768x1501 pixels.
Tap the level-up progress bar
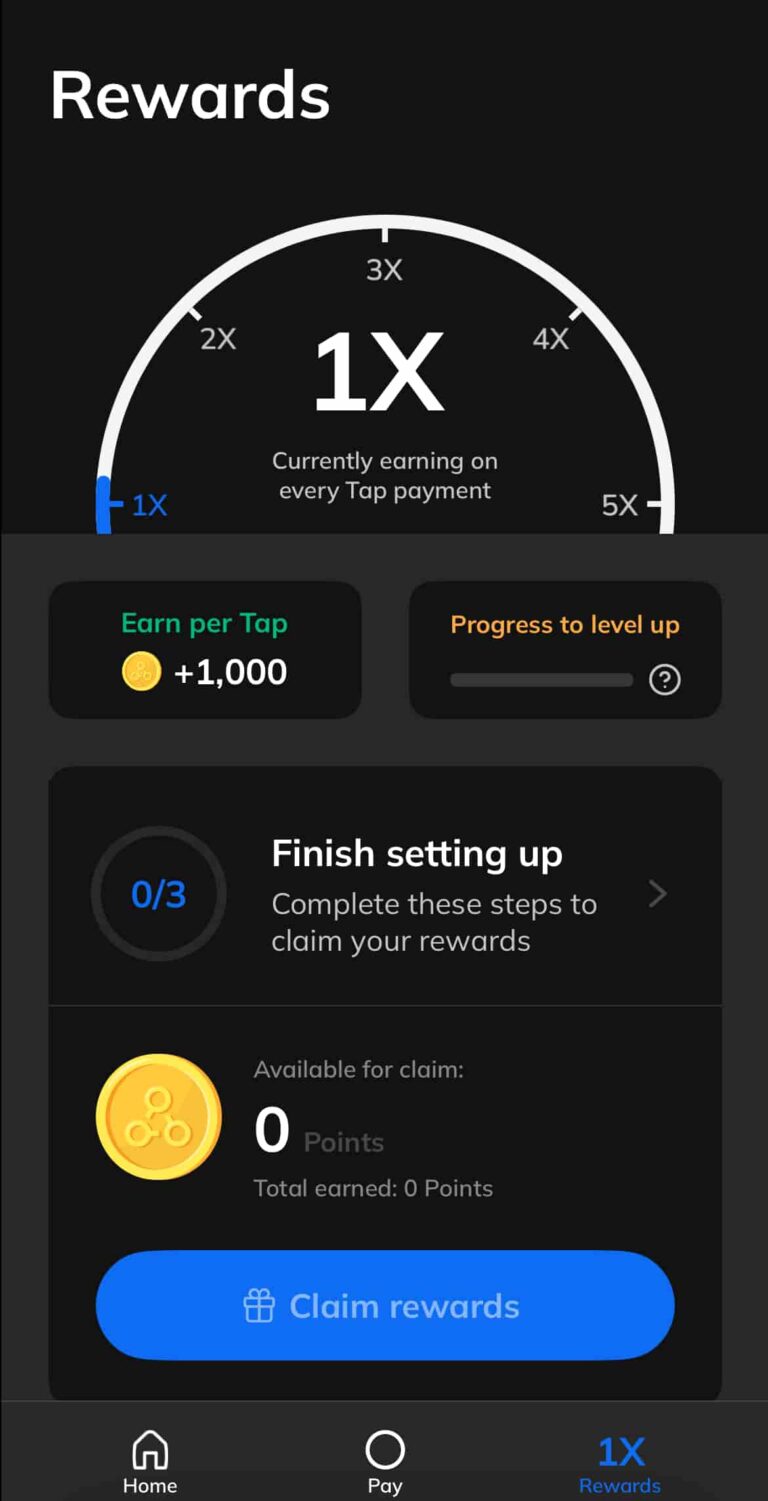click(x=541, y=679)
